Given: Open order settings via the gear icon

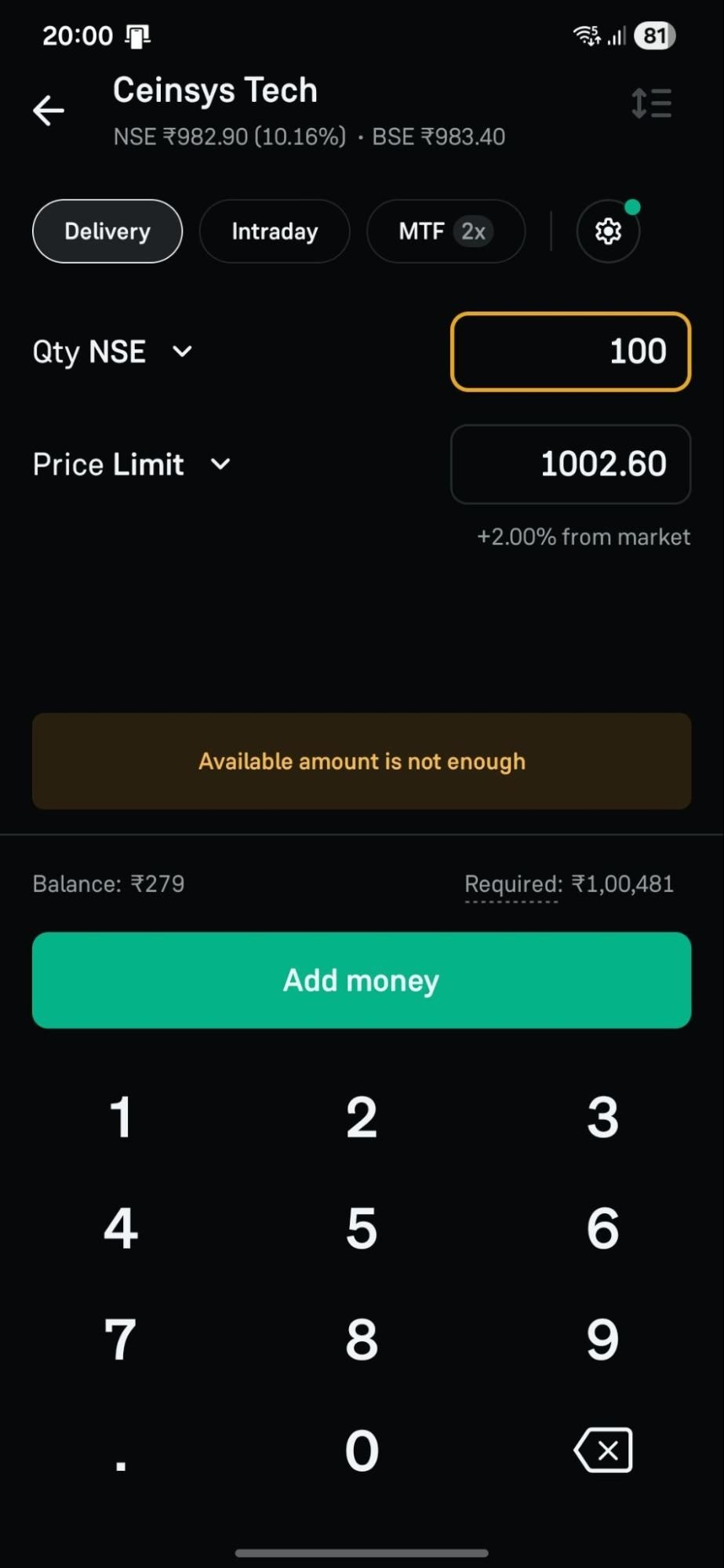Looking at the screenshot, I should (x=608, y=231).
